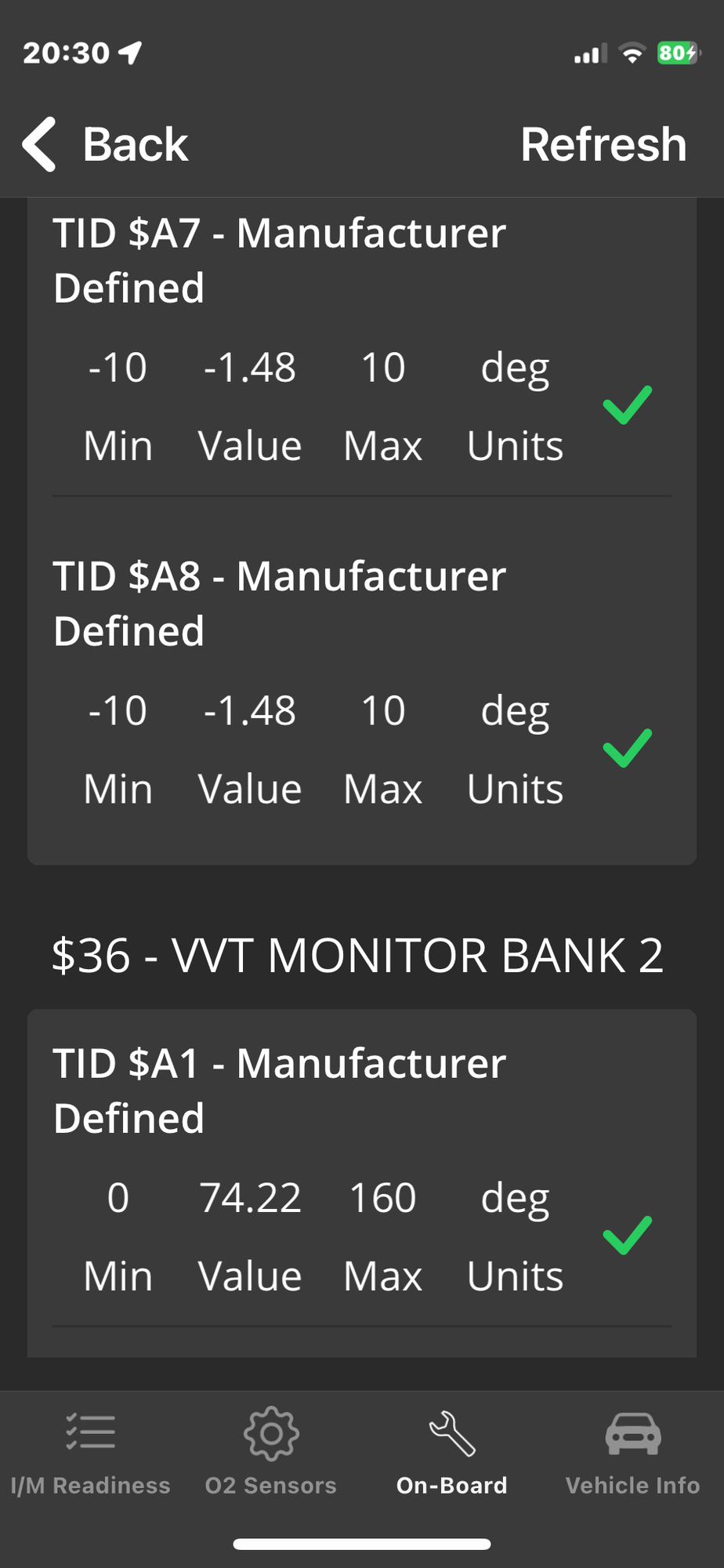Screen dimensions: 724x1568
Task: Go back to the previous screen
Action: coord(106,145)
